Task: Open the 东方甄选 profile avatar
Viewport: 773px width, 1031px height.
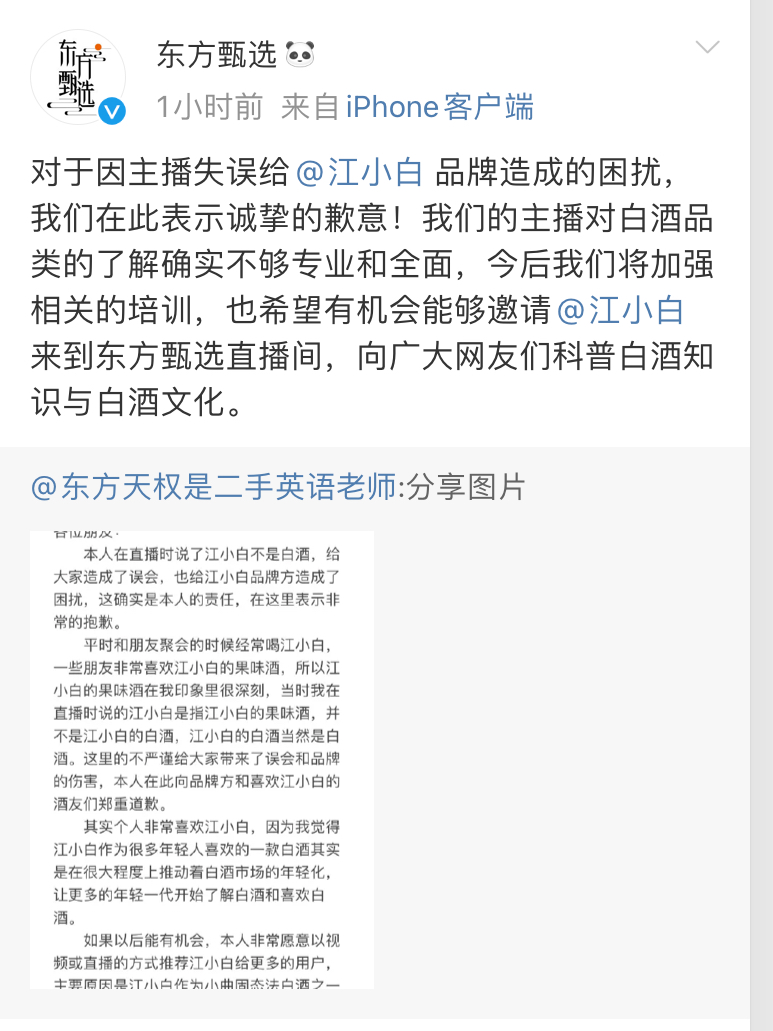Action: (78, 78)
